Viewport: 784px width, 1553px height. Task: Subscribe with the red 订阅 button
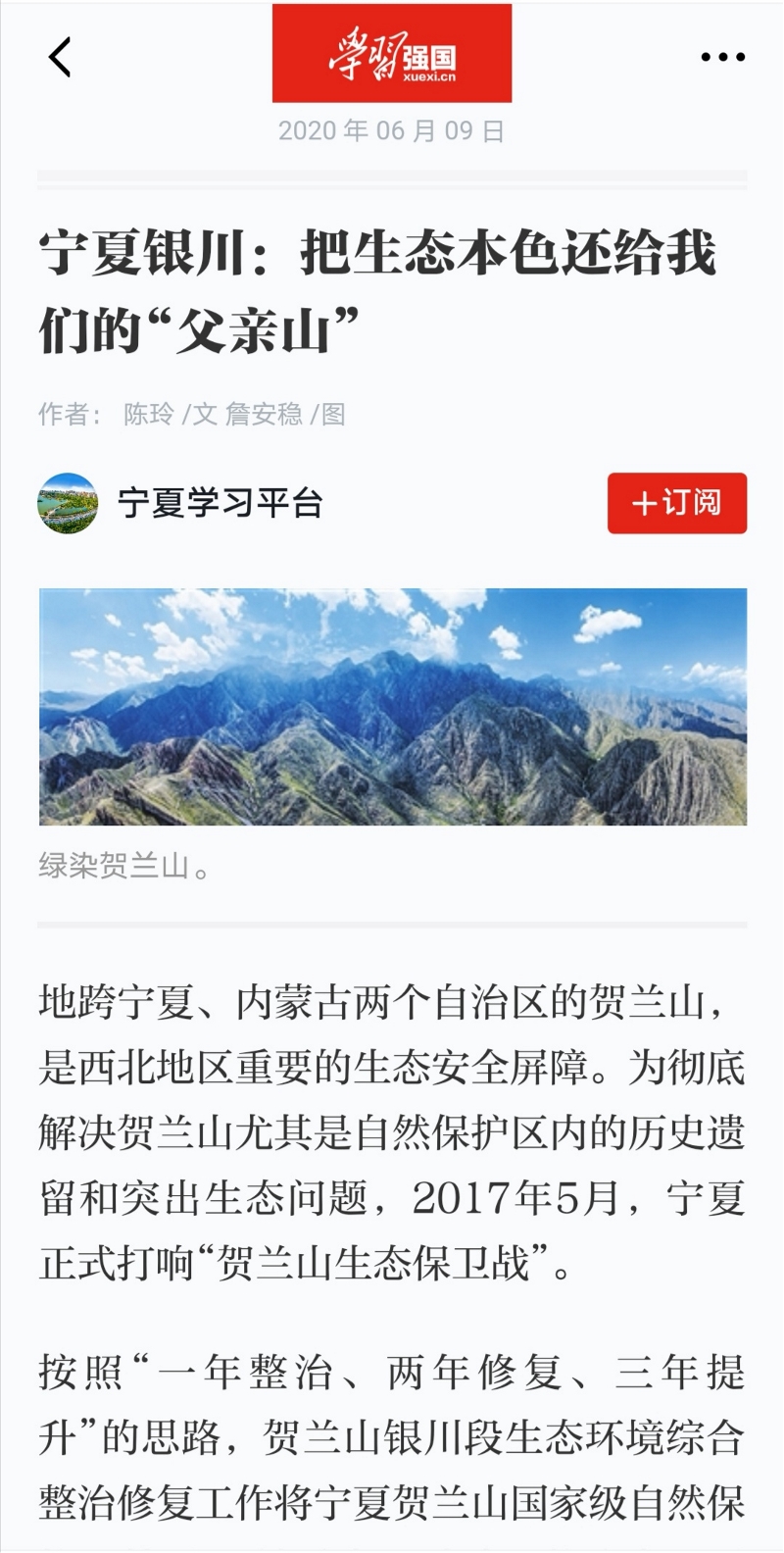(x=677, y=503)
